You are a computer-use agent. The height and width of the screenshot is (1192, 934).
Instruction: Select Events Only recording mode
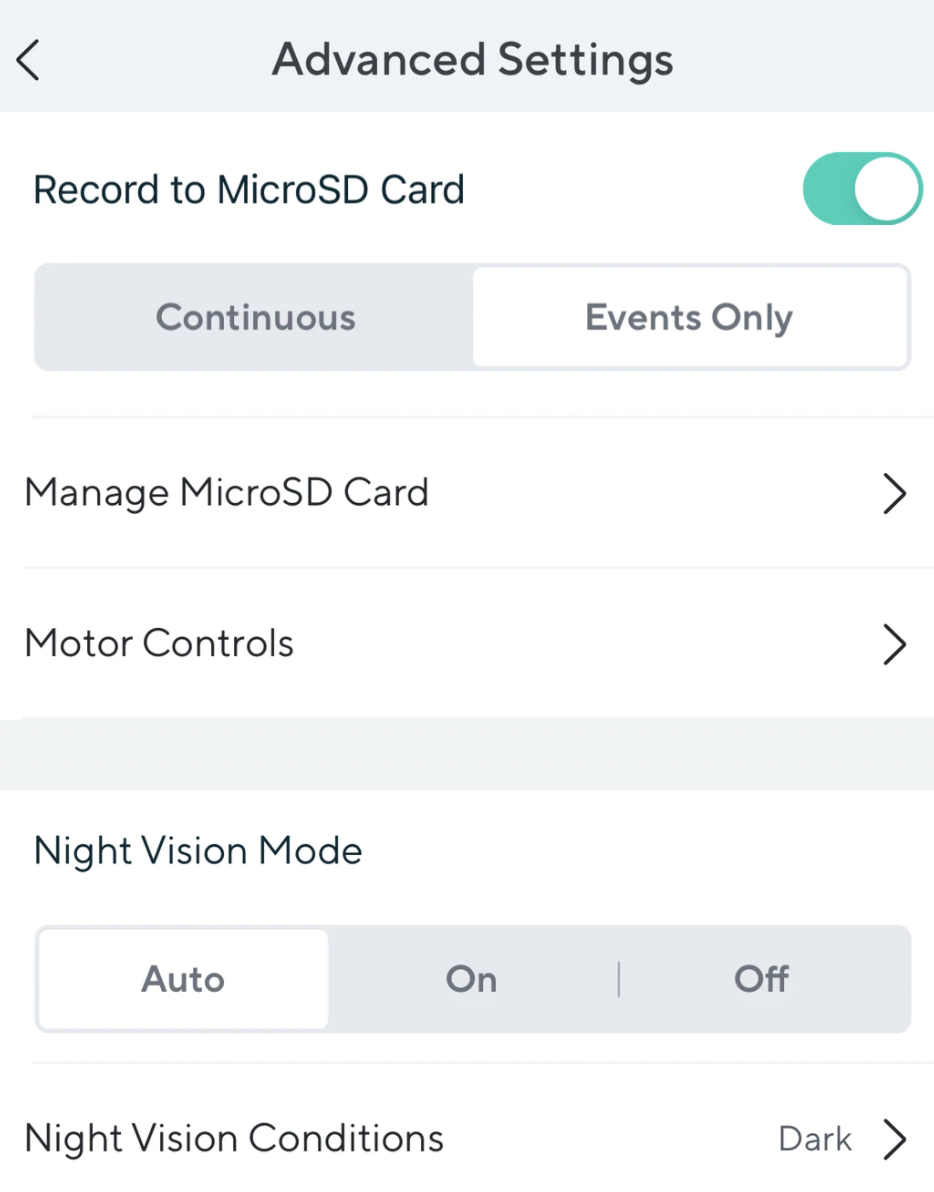pyautogui.click(x=689, y=318)
